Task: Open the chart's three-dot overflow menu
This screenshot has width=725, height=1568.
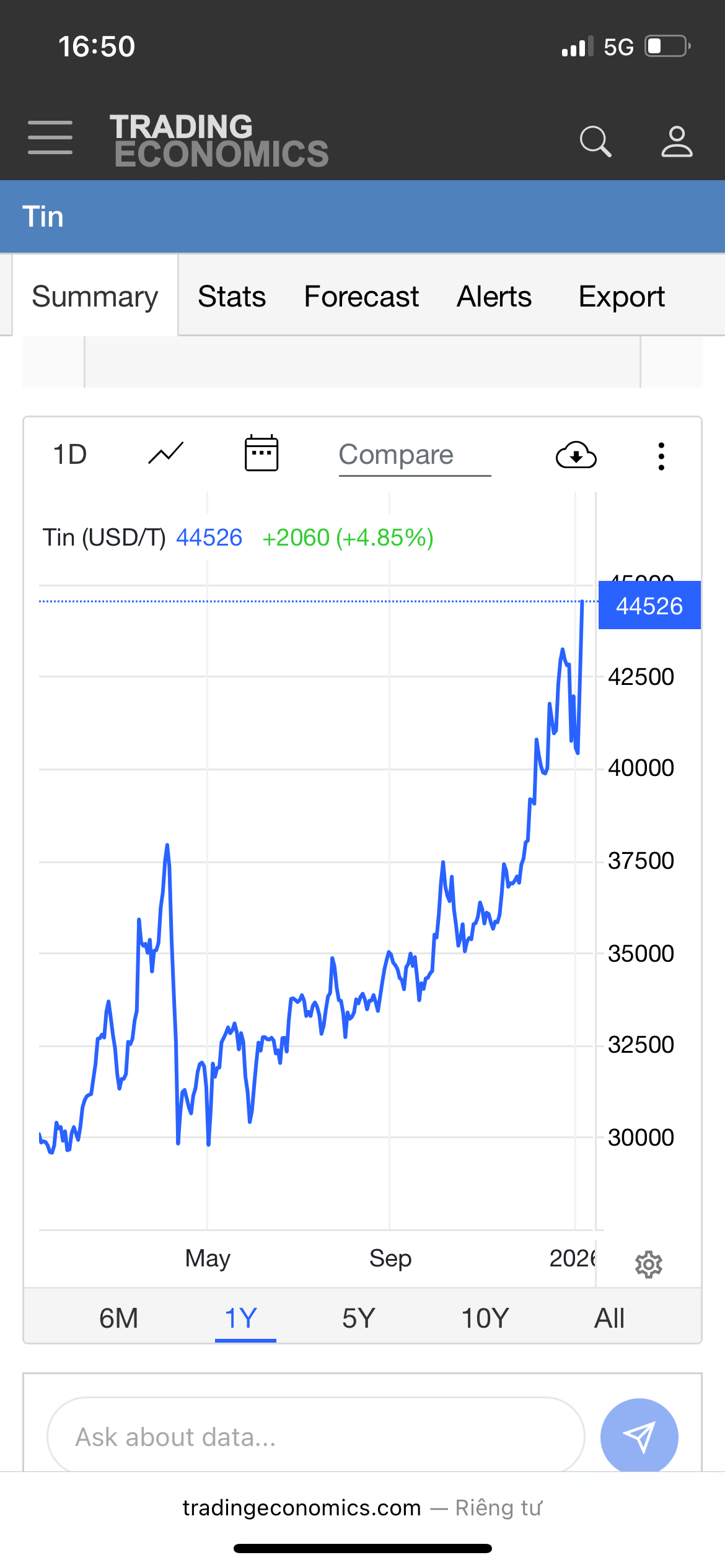Action: [x=661, y=456]
